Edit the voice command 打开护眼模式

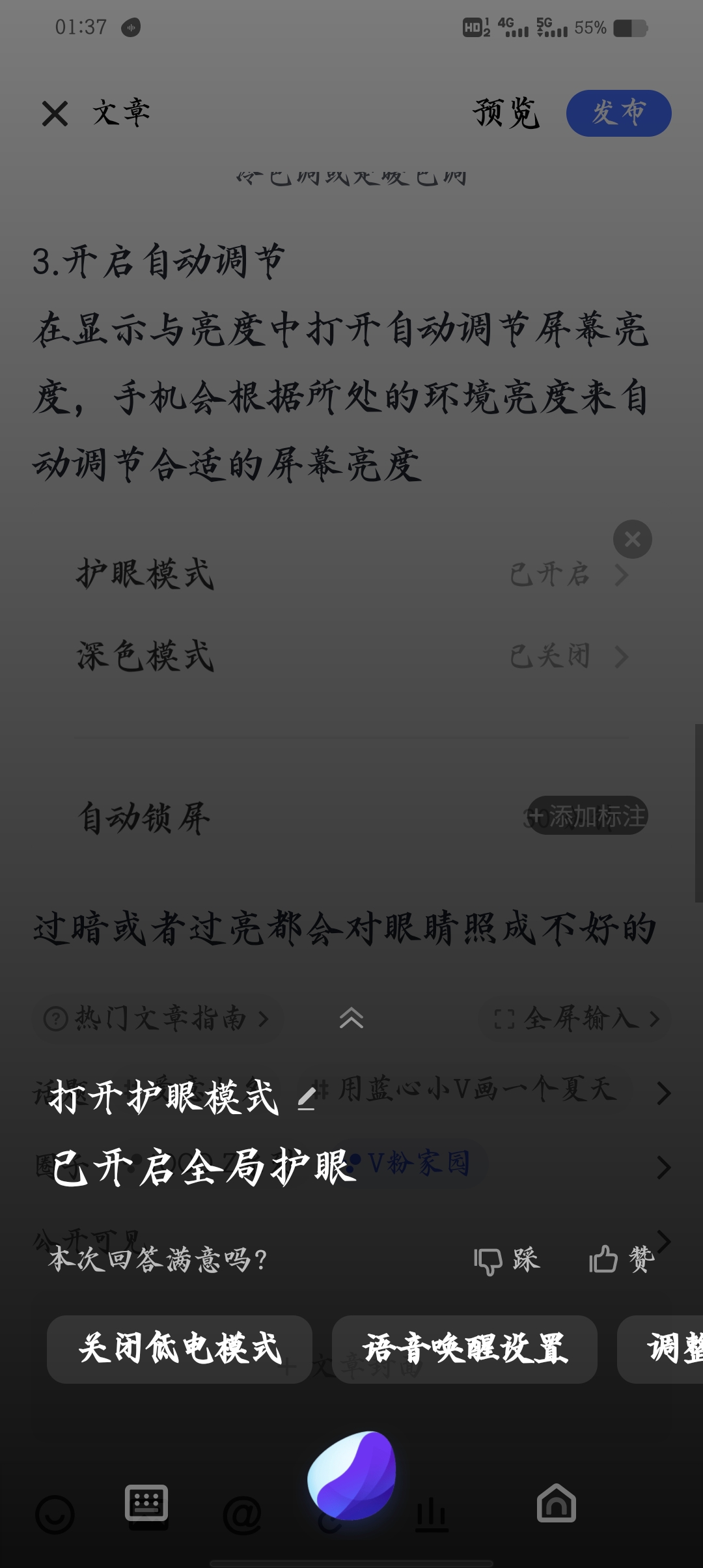click(x=307, y=1099)
